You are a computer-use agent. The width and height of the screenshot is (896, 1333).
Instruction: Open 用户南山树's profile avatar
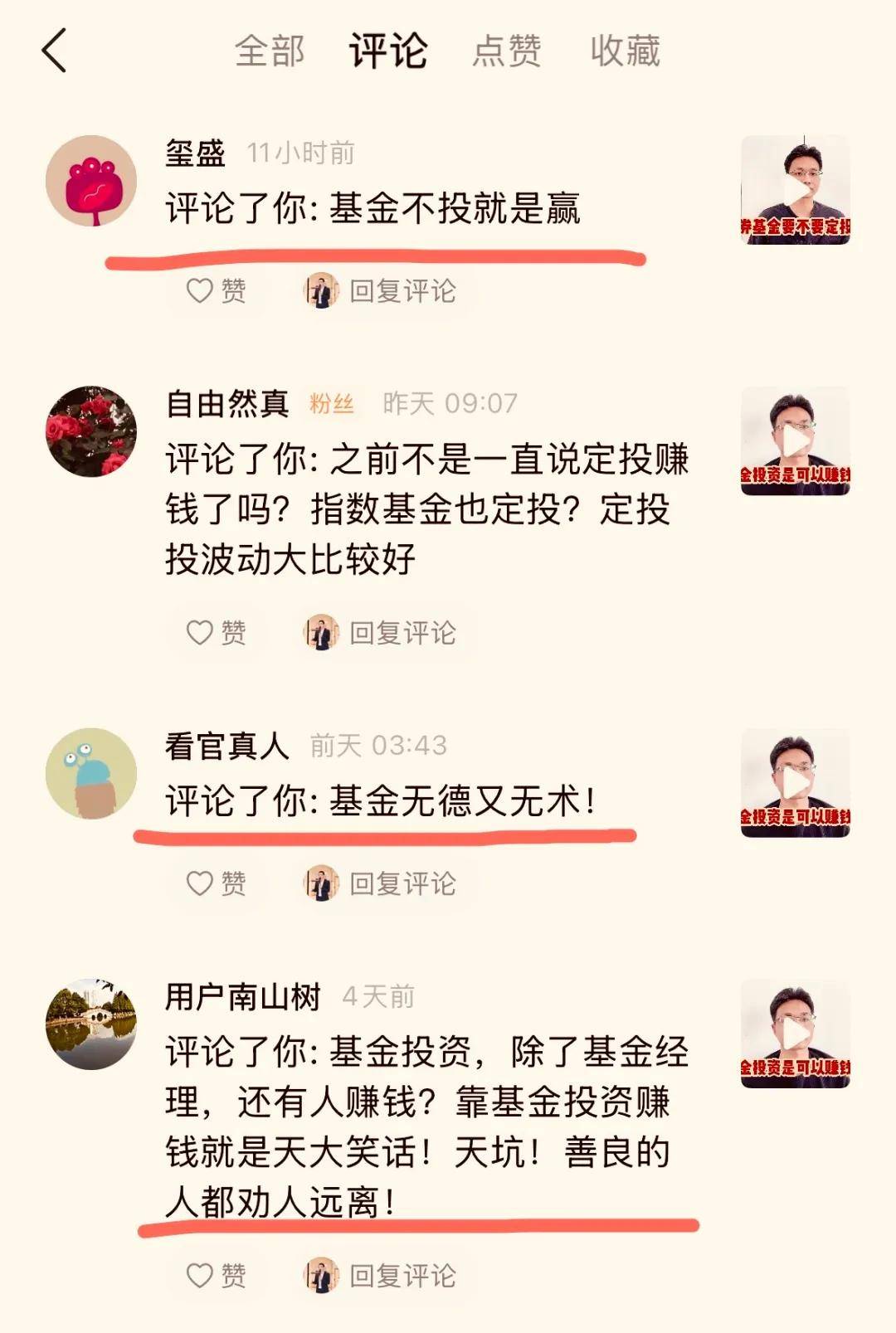(90, 1024)
